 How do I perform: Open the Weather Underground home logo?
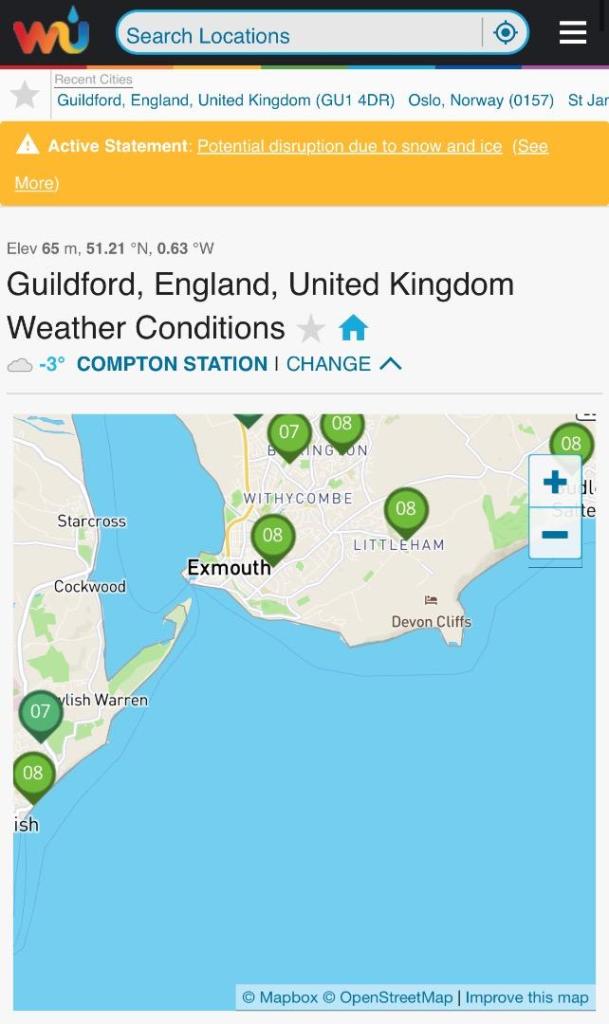pos(50,34)
